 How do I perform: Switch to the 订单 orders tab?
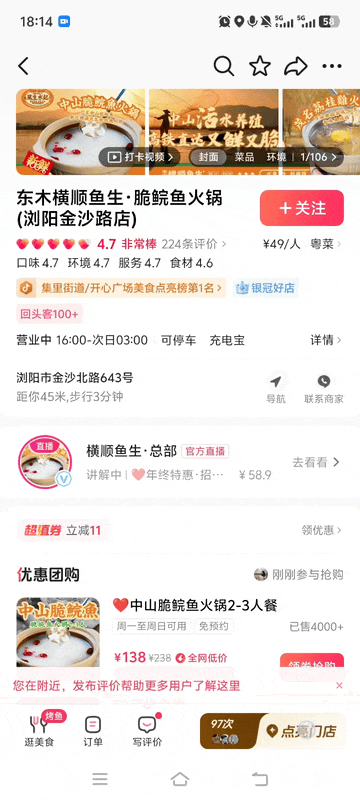coord(93,731)
